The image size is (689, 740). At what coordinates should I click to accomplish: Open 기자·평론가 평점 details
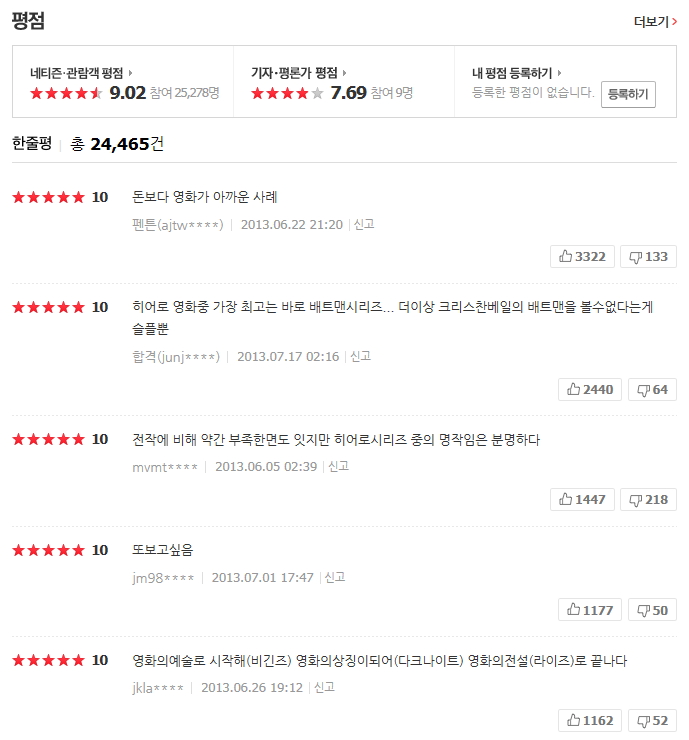click(298, 73)
